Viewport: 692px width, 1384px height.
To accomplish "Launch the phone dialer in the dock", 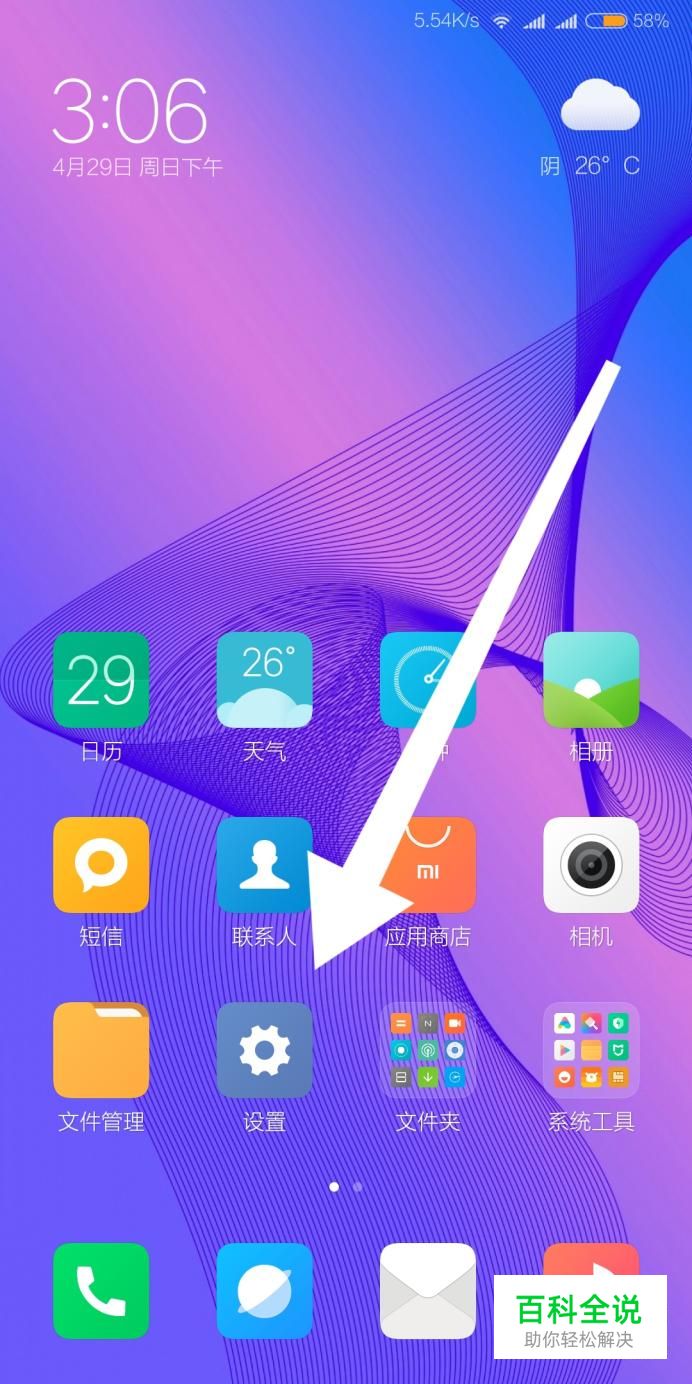I will point(101,1291).
